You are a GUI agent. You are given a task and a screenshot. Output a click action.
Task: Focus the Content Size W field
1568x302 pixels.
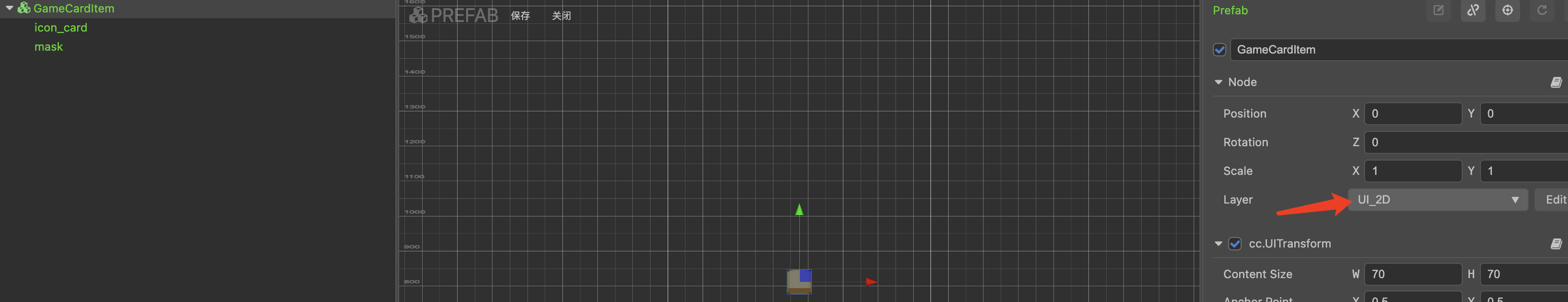click(x=1412, y=274)
